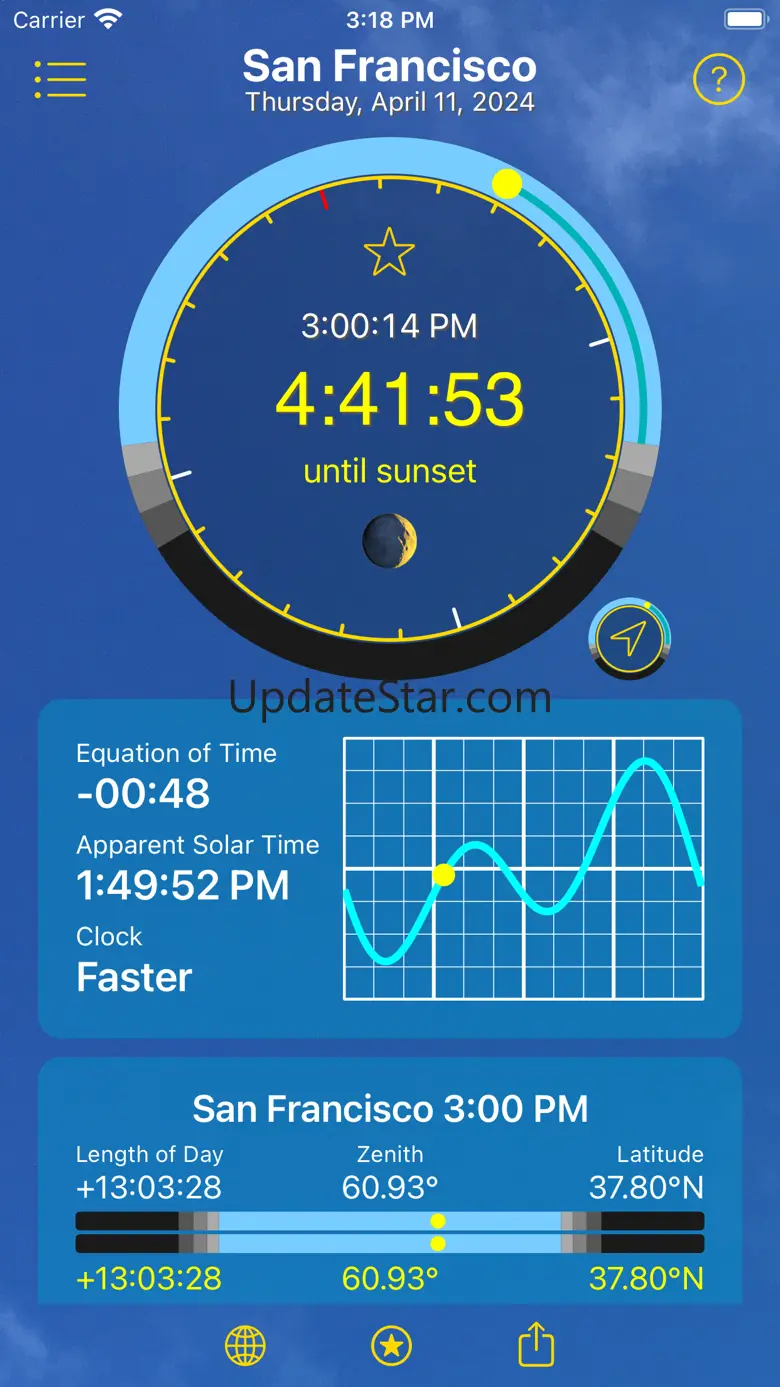
Task: Open the star favorites button
Action: [391, 1346]
